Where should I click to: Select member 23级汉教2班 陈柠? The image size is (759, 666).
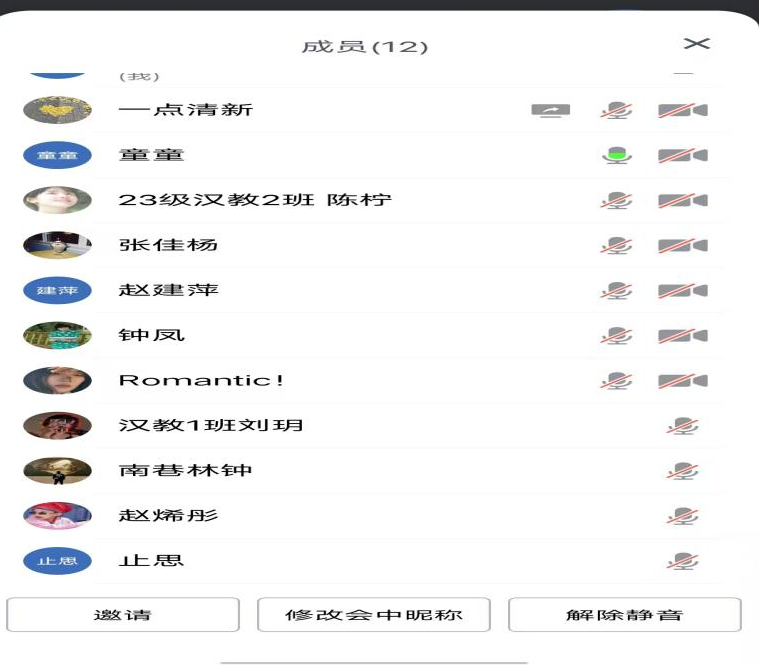[x=254, y=200]
